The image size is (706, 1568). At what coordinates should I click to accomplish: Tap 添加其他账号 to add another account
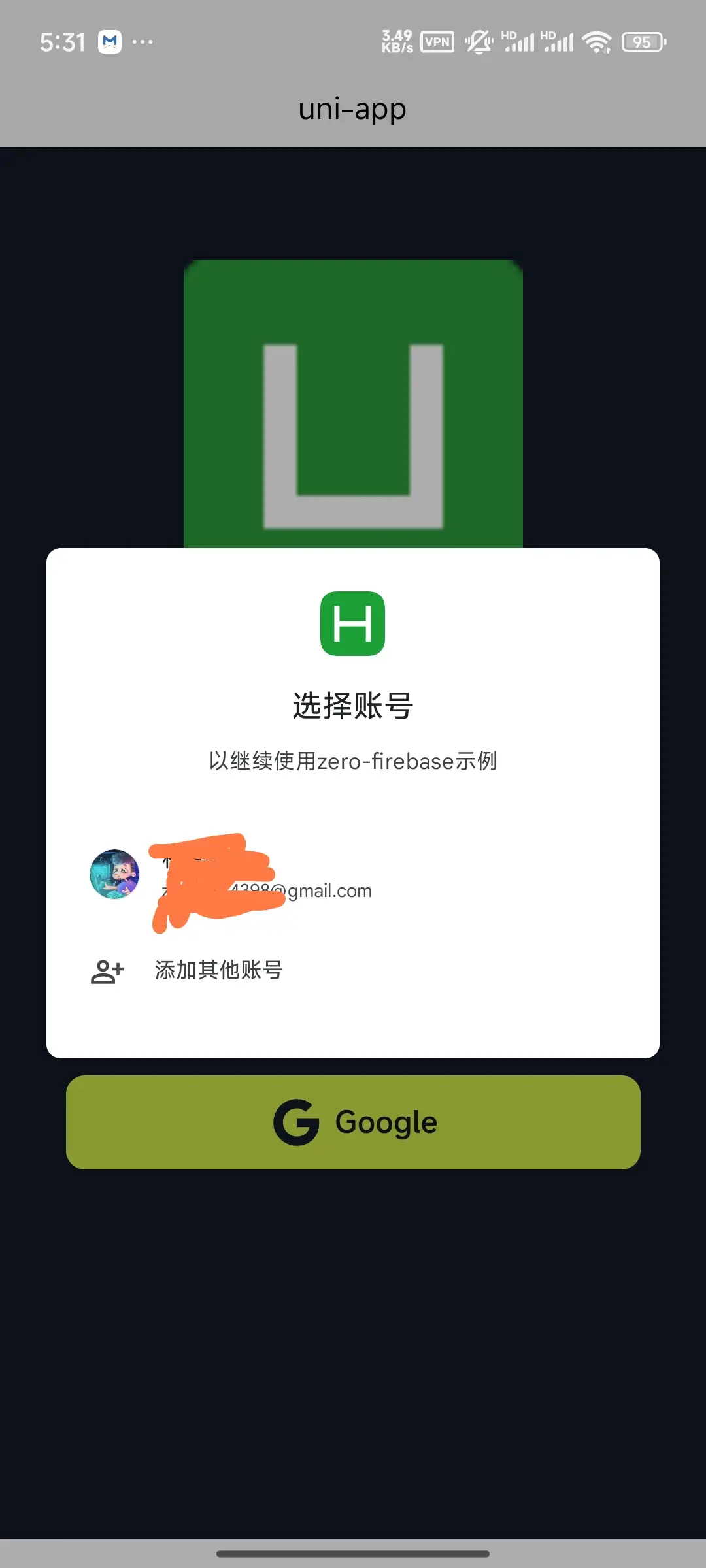pyautogui.click(x=218, y=971)
